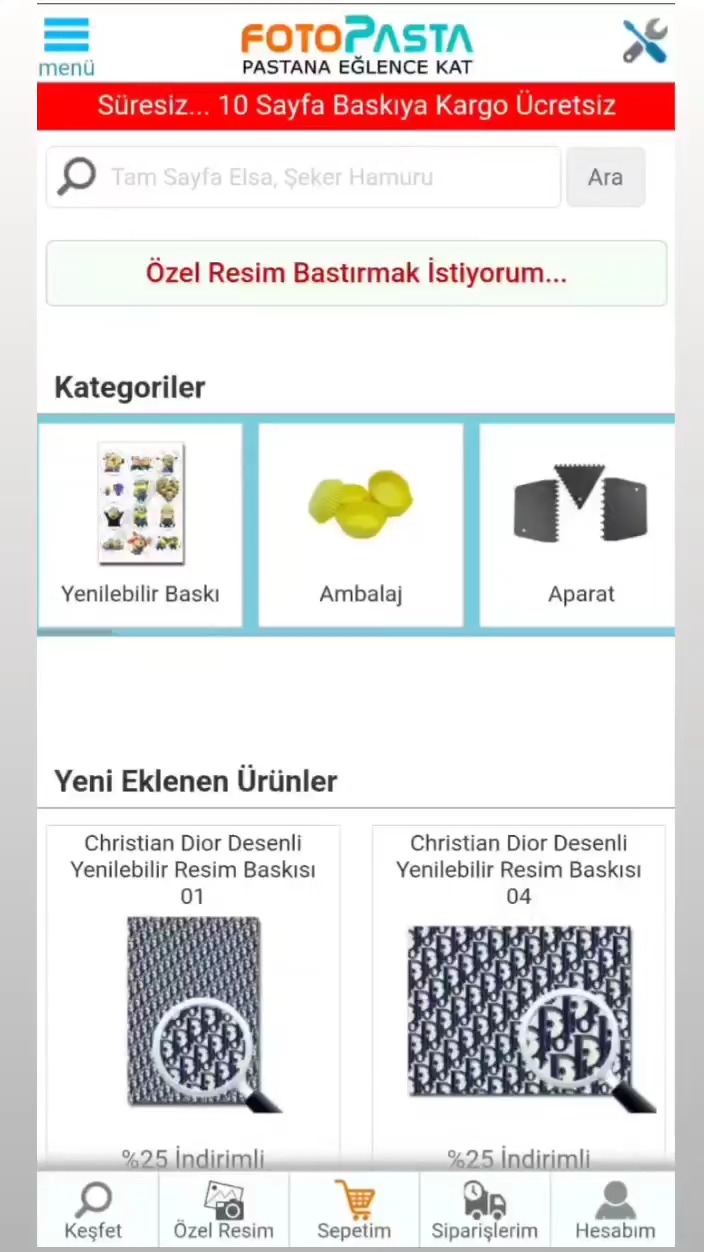Open the Yenilebilir Baskı category
The image size is (704, 1252).
click(140, 525)
